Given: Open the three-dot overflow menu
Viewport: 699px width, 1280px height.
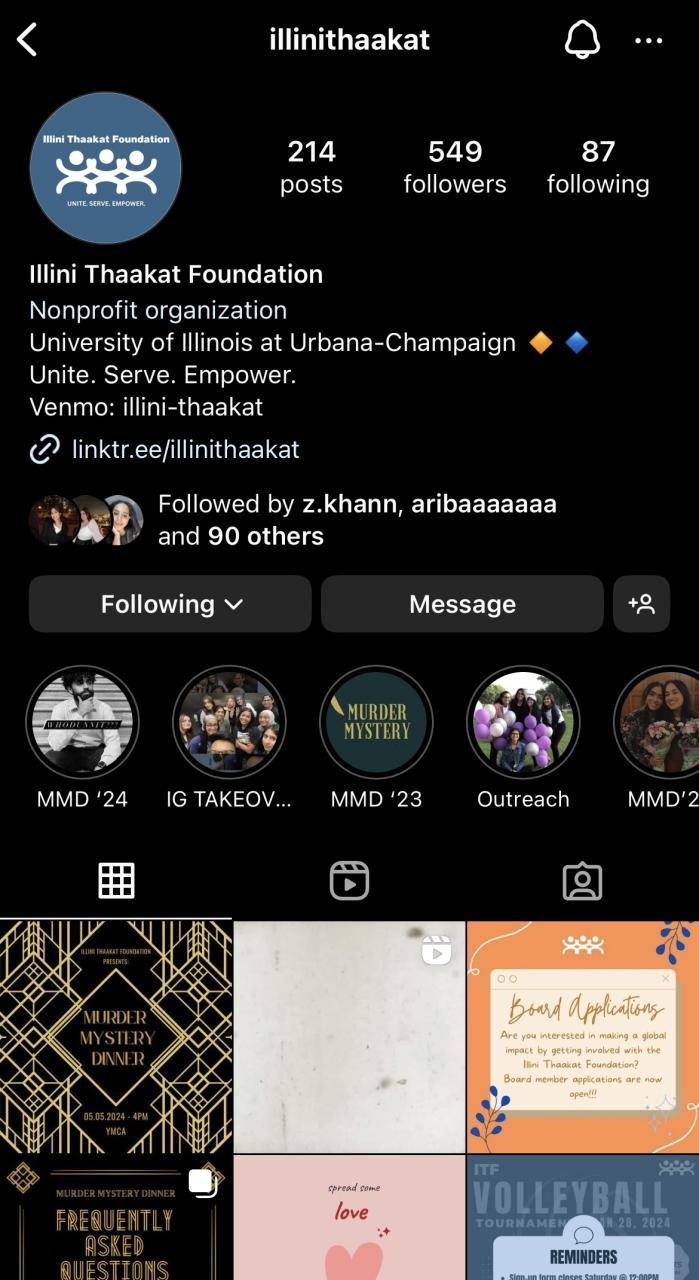Looking at the screenshot, I should [x=648, y=40].
